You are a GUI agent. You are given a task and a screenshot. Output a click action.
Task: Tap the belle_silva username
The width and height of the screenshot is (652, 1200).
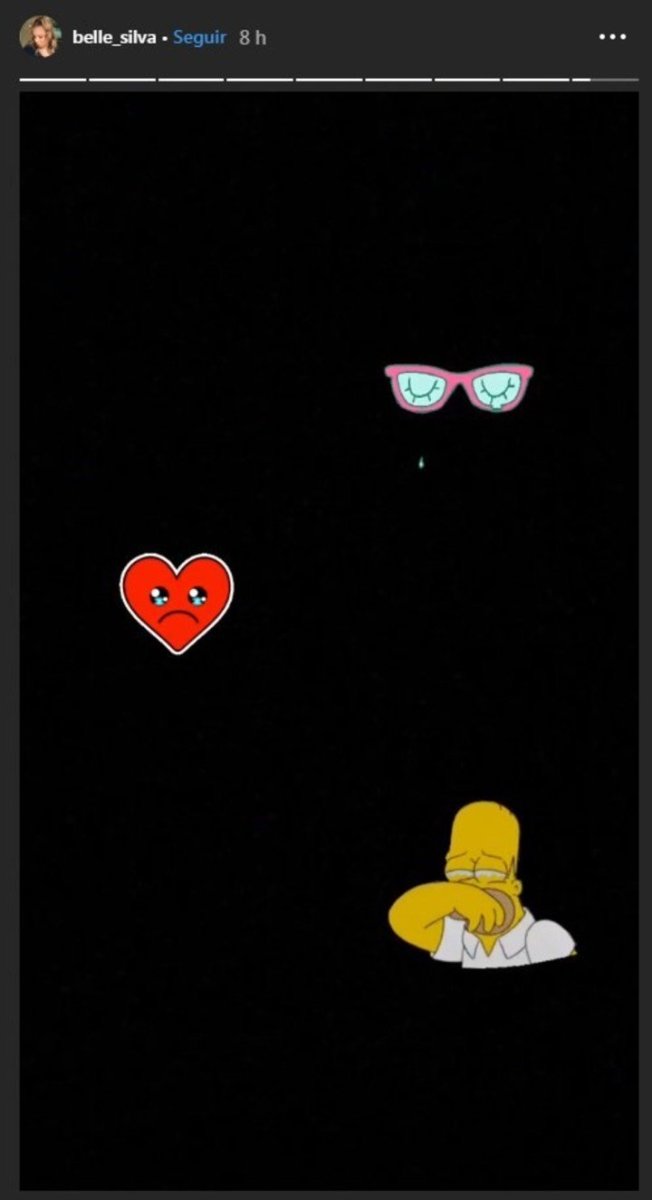pyautogui.click(x=115, y=37)
